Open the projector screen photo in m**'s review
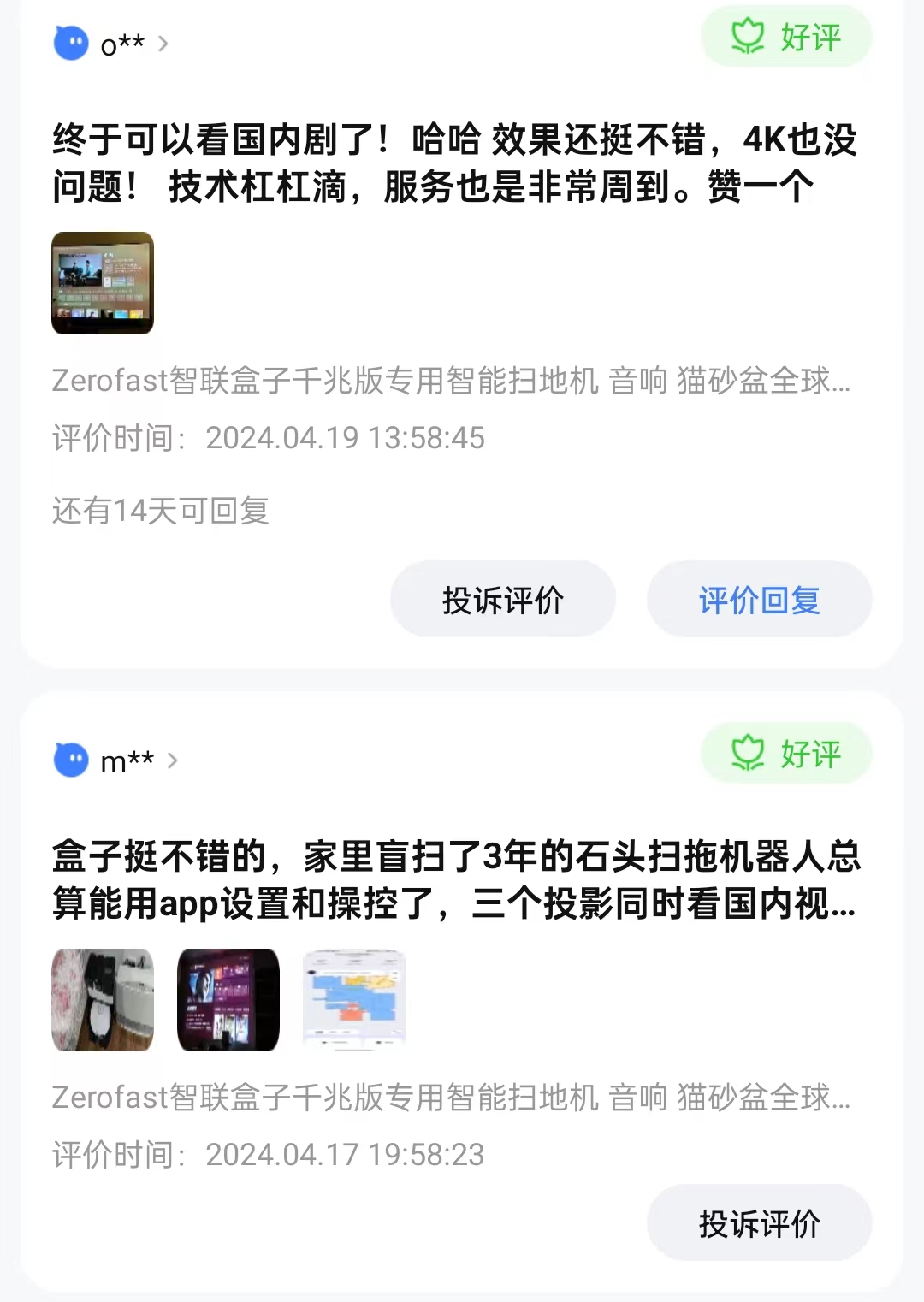The image size is (924, 1302). pos(228,1000)
